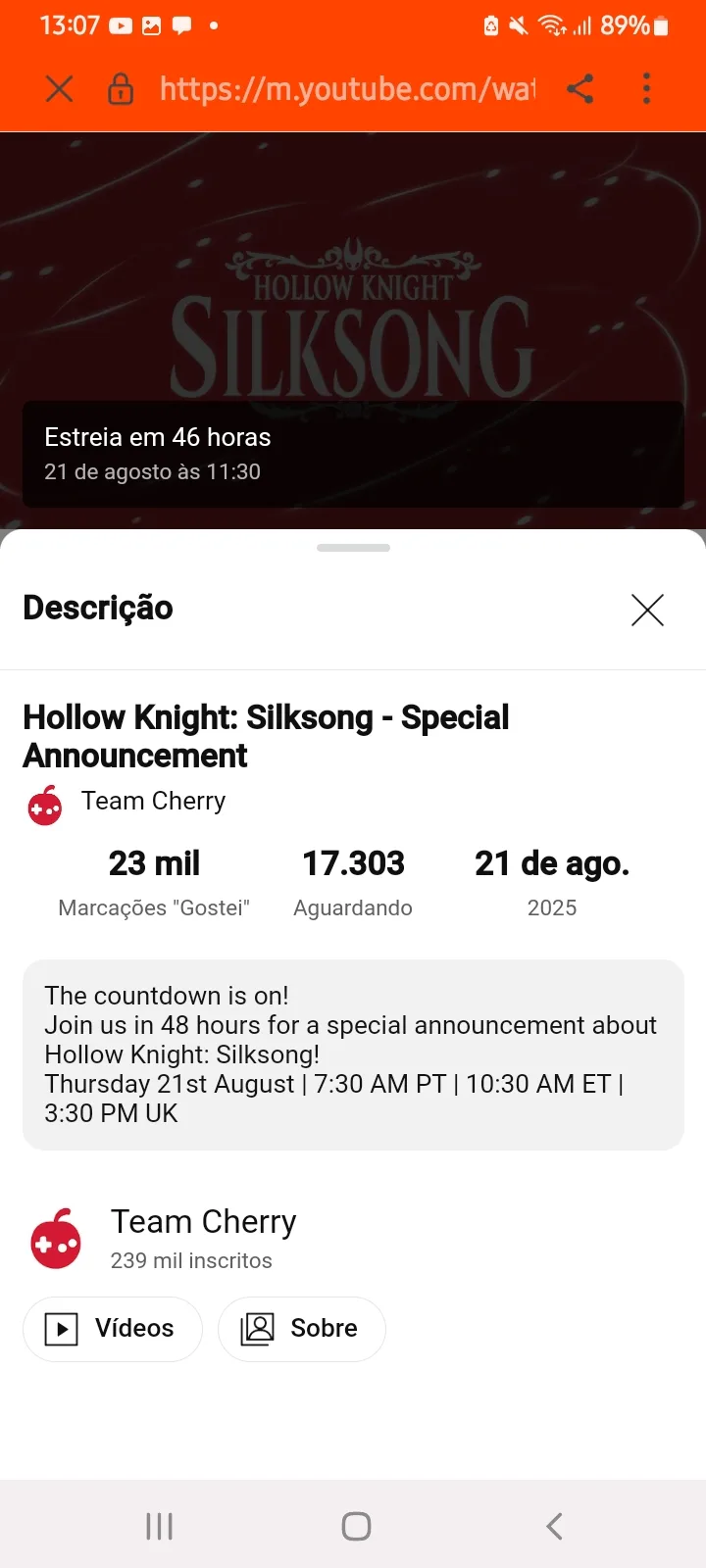Screen dimensions: 706x1568
Task: Go to the home screen via navigation bar
Action: (x=356, y=1526)
